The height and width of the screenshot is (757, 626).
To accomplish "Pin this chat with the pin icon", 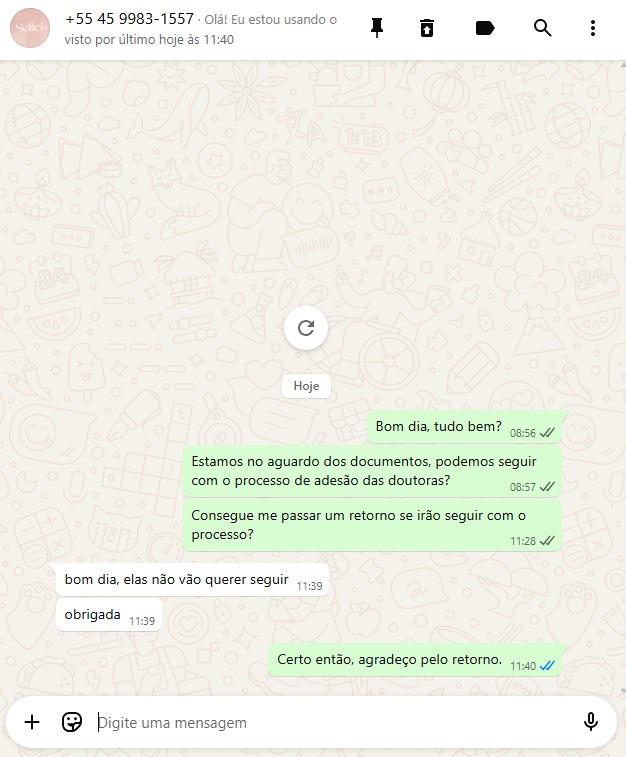I will pos(377,28).
